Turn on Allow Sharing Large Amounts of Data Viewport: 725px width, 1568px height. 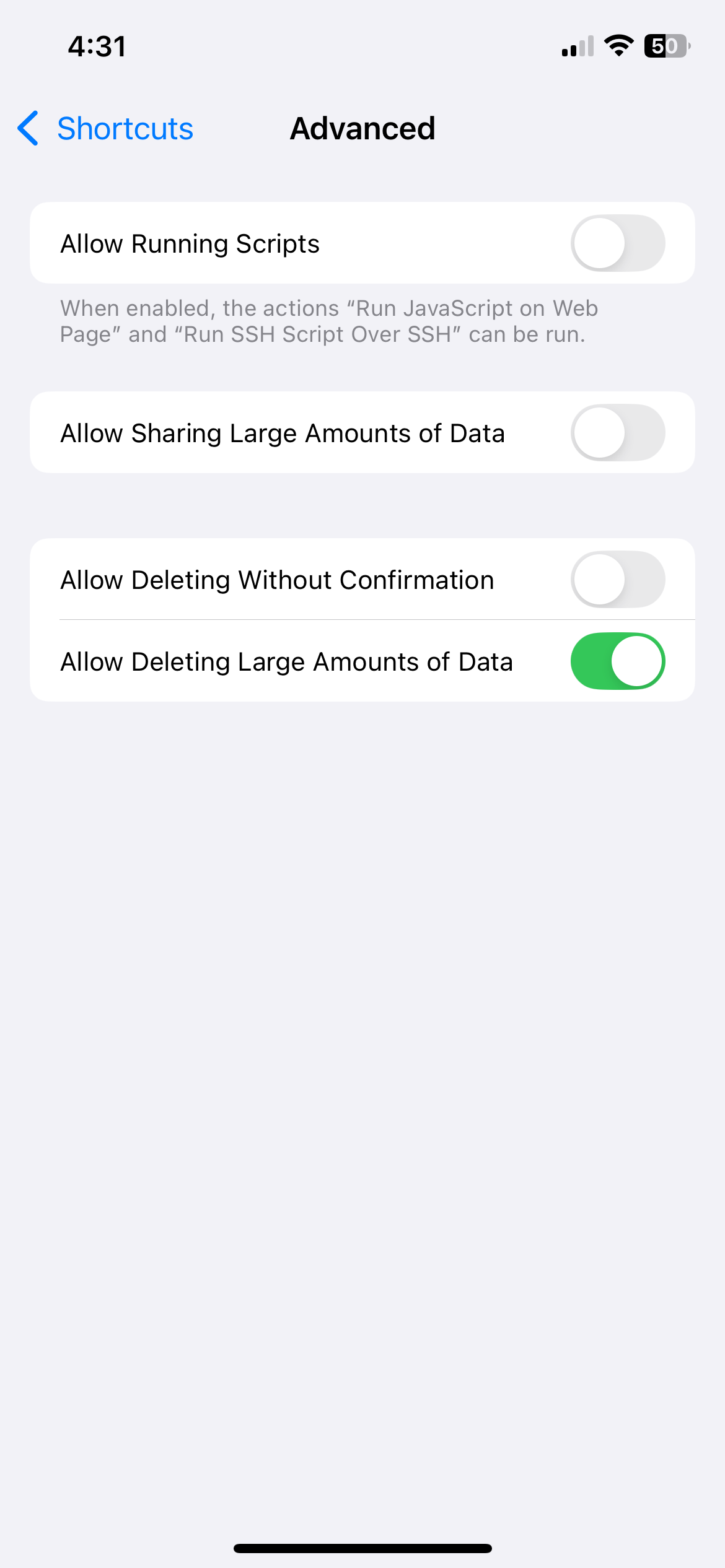pyautogui.click(x=617, y=433)
